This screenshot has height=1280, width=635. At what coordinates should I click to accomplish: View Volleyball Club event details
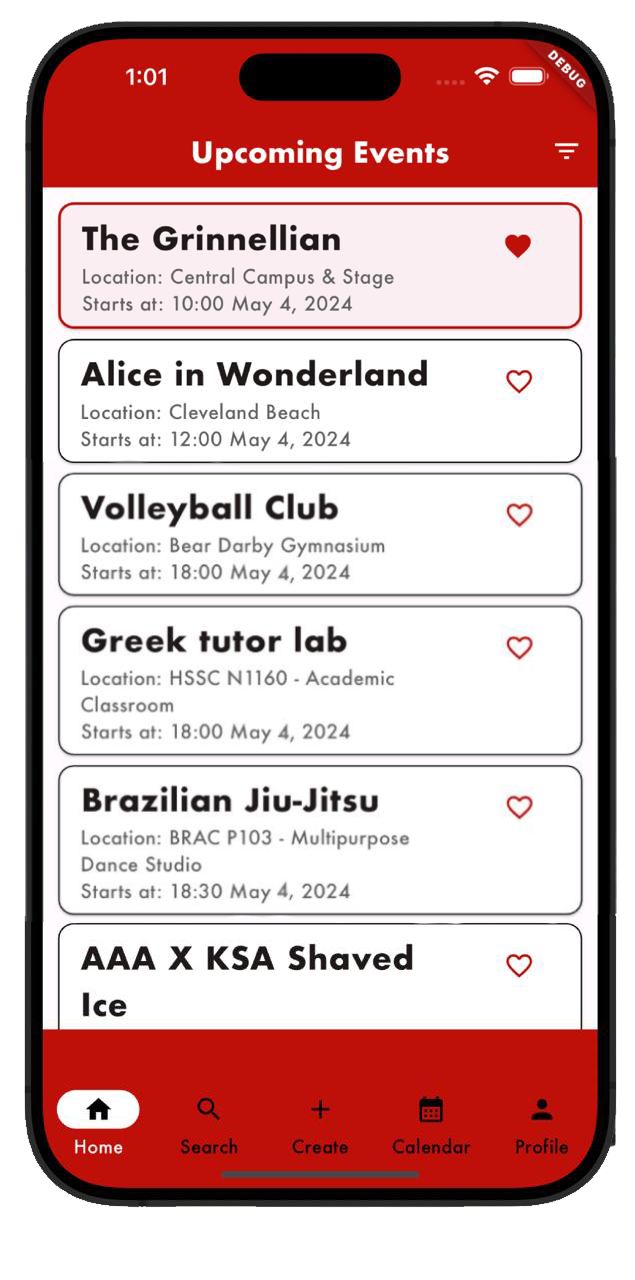click(x=320, y=534)
